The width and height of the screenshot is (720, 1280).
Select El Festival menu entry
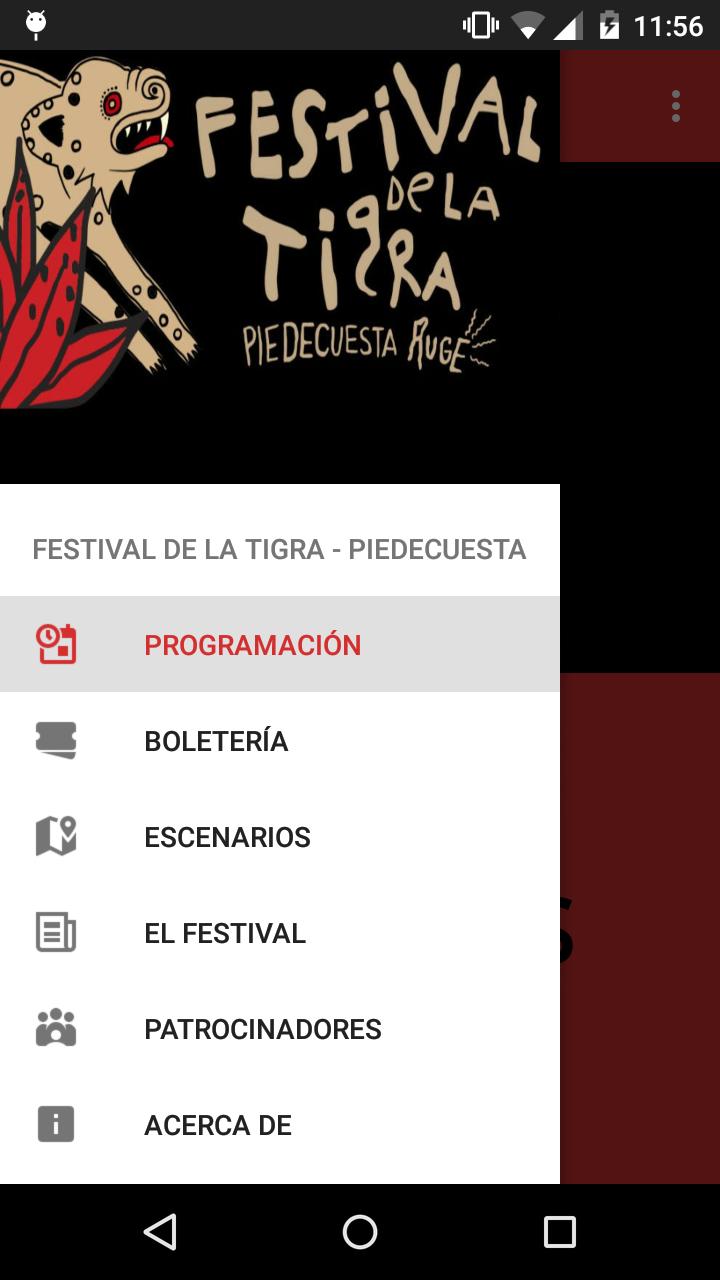[225, 932]
